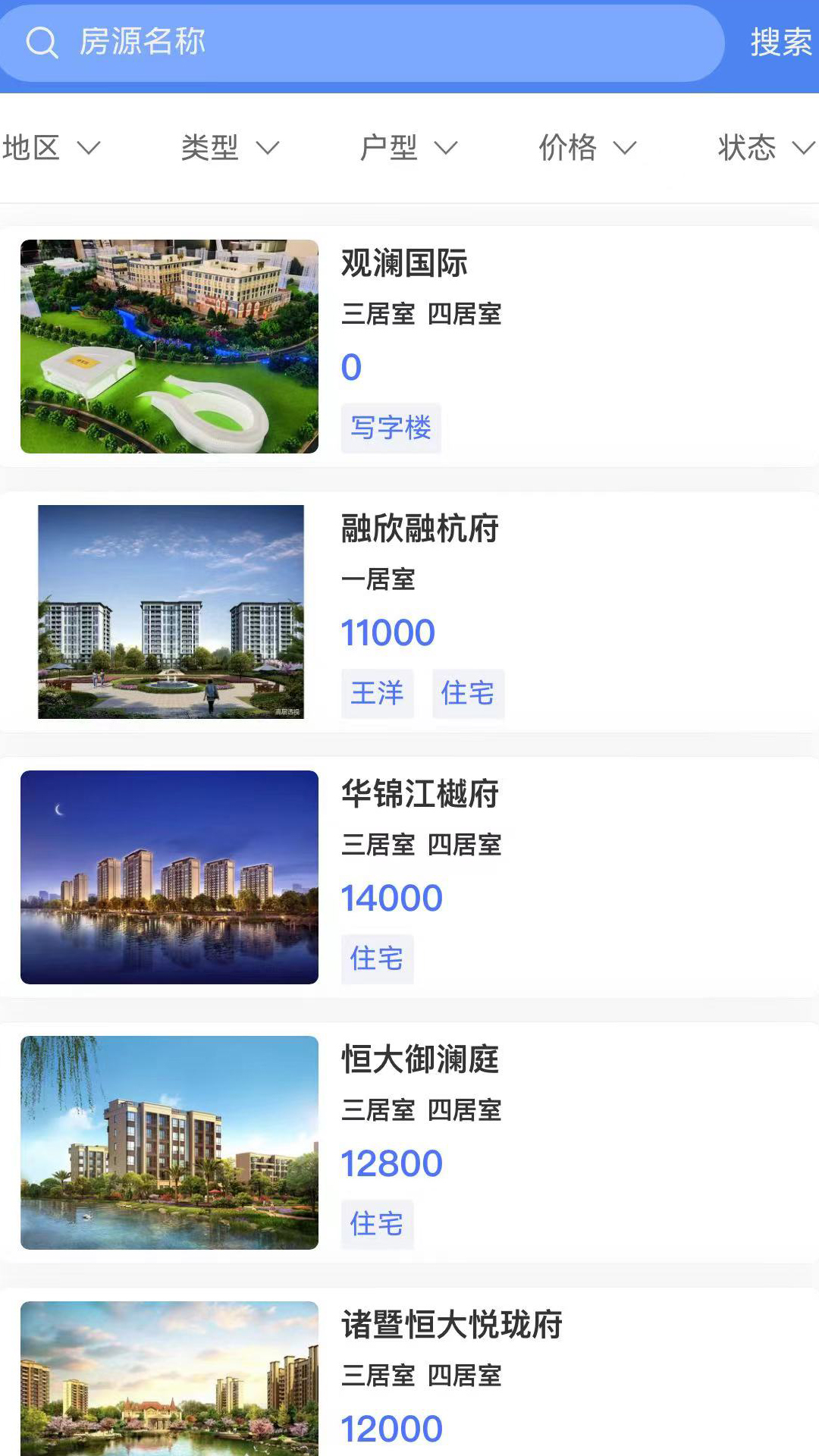819x1456 pixels.
Task: Click the 写字楼 tag on 观澜国际
Action: coord(391,427)
